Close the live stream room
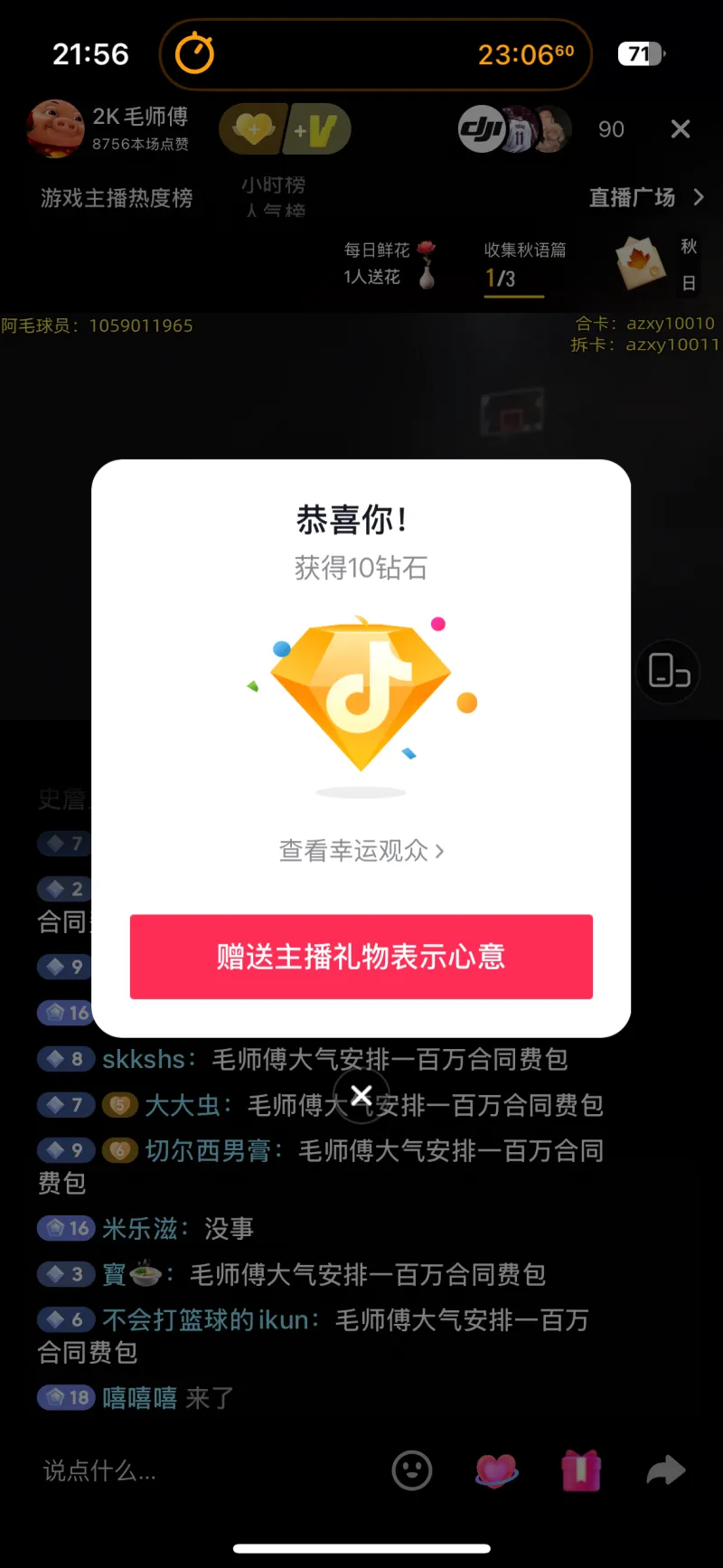The width and height of the screenshot is (723, 1568). pos(681,129)
